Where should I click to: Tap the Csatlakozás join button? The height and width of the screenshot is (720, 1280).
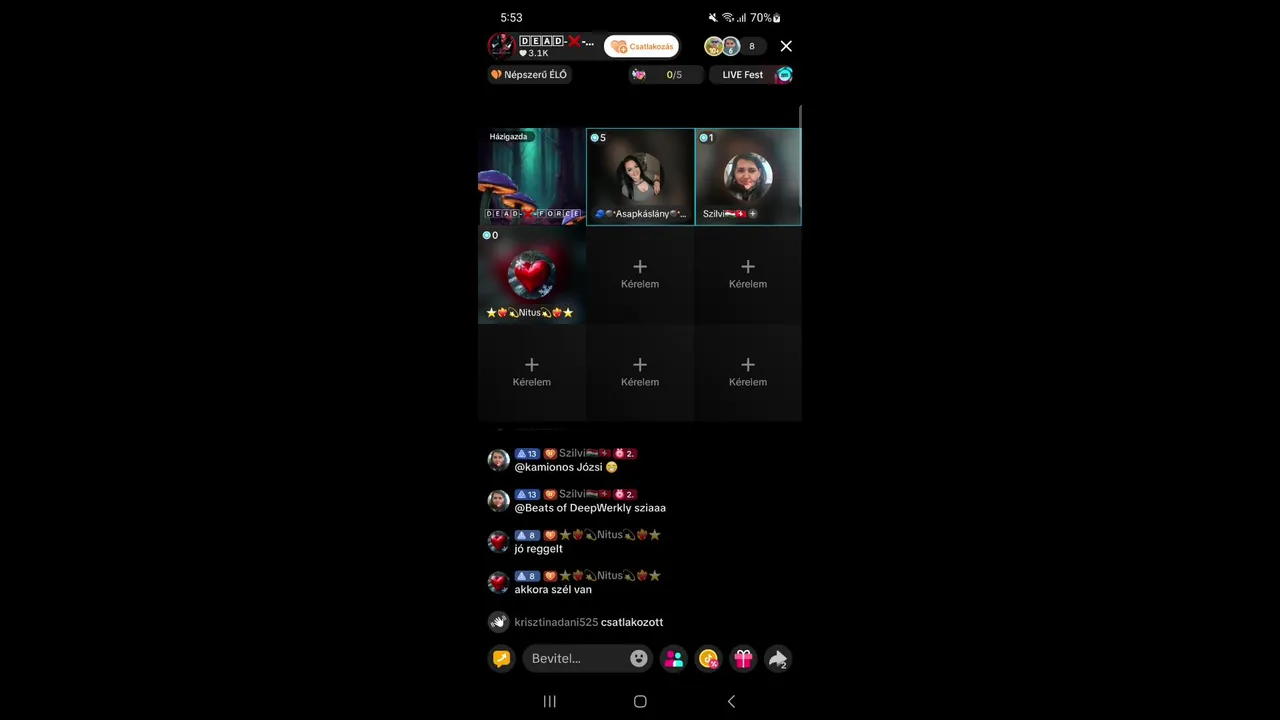tap(642, 46)
